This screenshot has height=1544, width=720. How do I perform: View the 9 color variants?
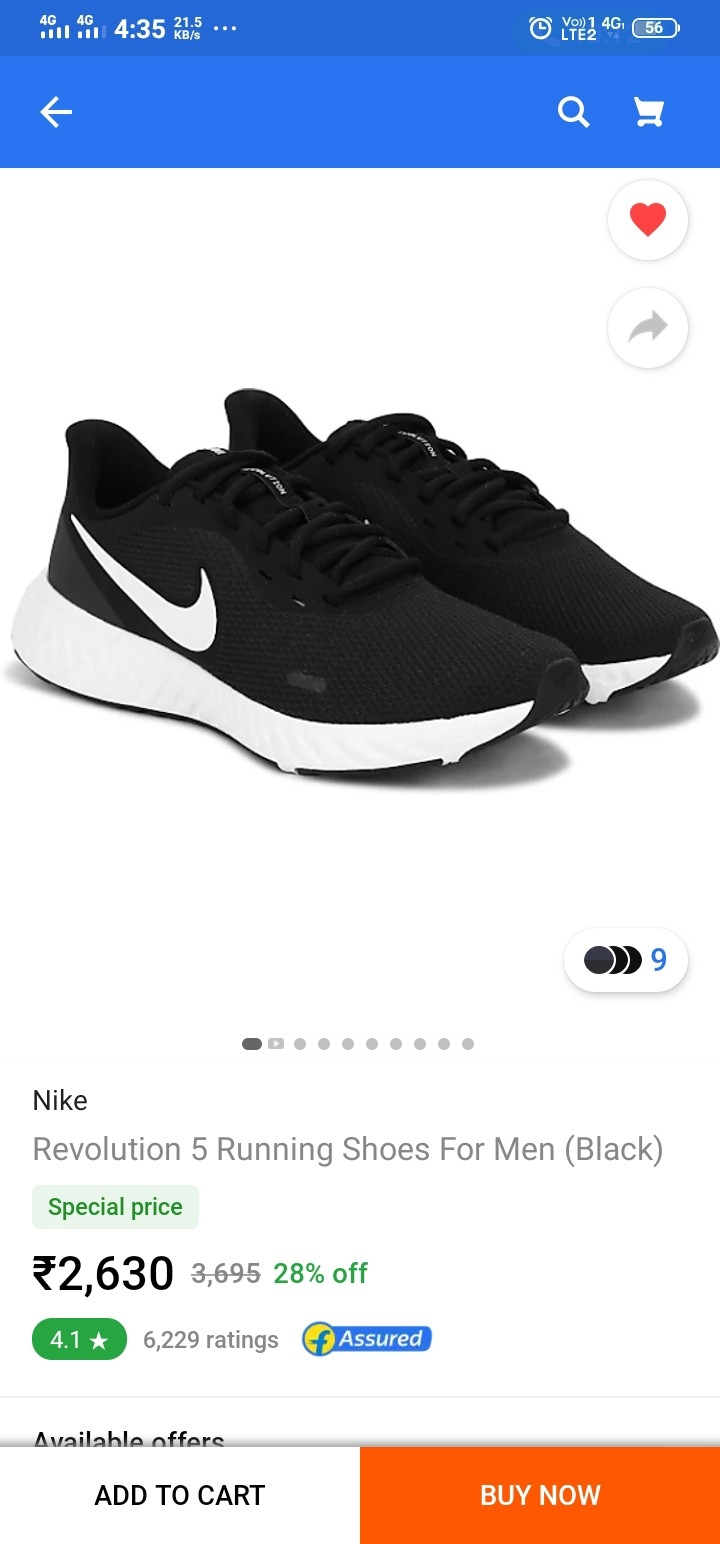[x=625, y=960]
